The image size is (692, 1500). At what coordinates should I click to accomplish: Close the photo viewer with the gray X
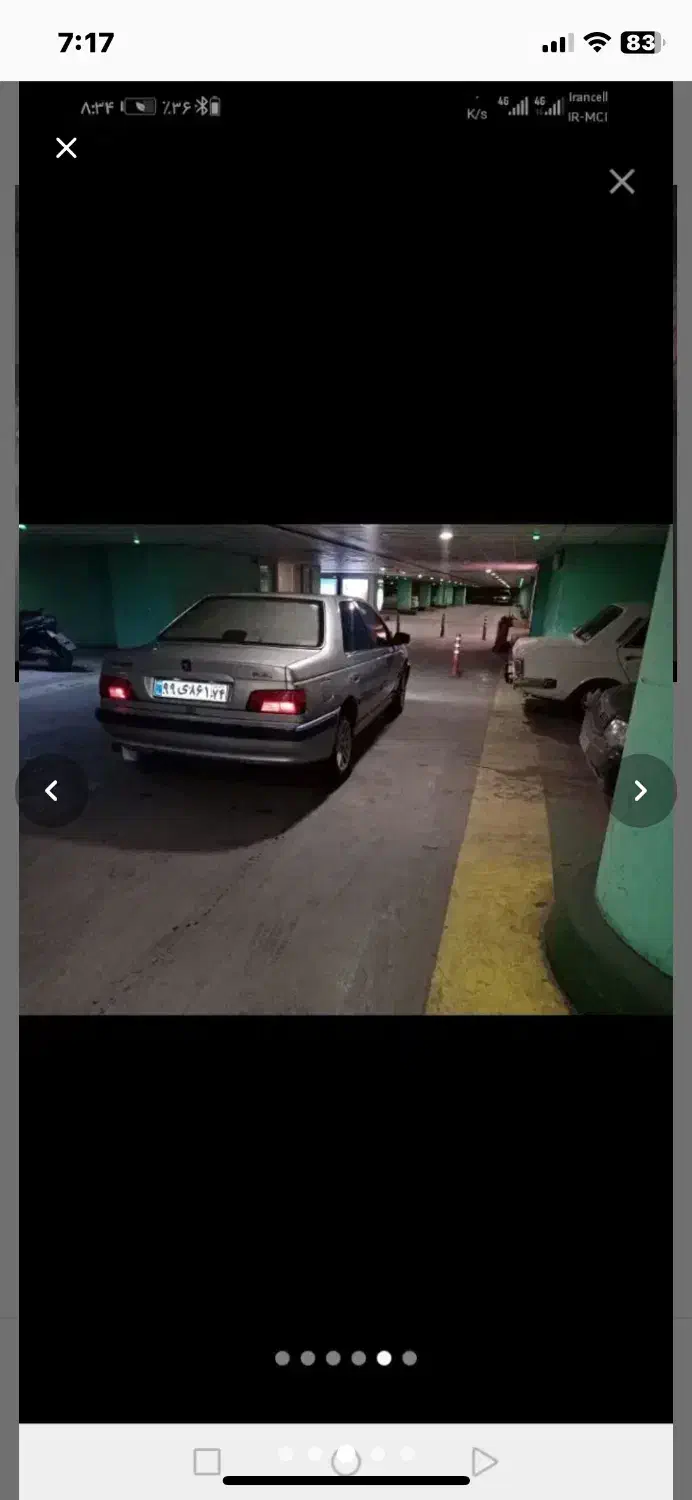[622, 181]
